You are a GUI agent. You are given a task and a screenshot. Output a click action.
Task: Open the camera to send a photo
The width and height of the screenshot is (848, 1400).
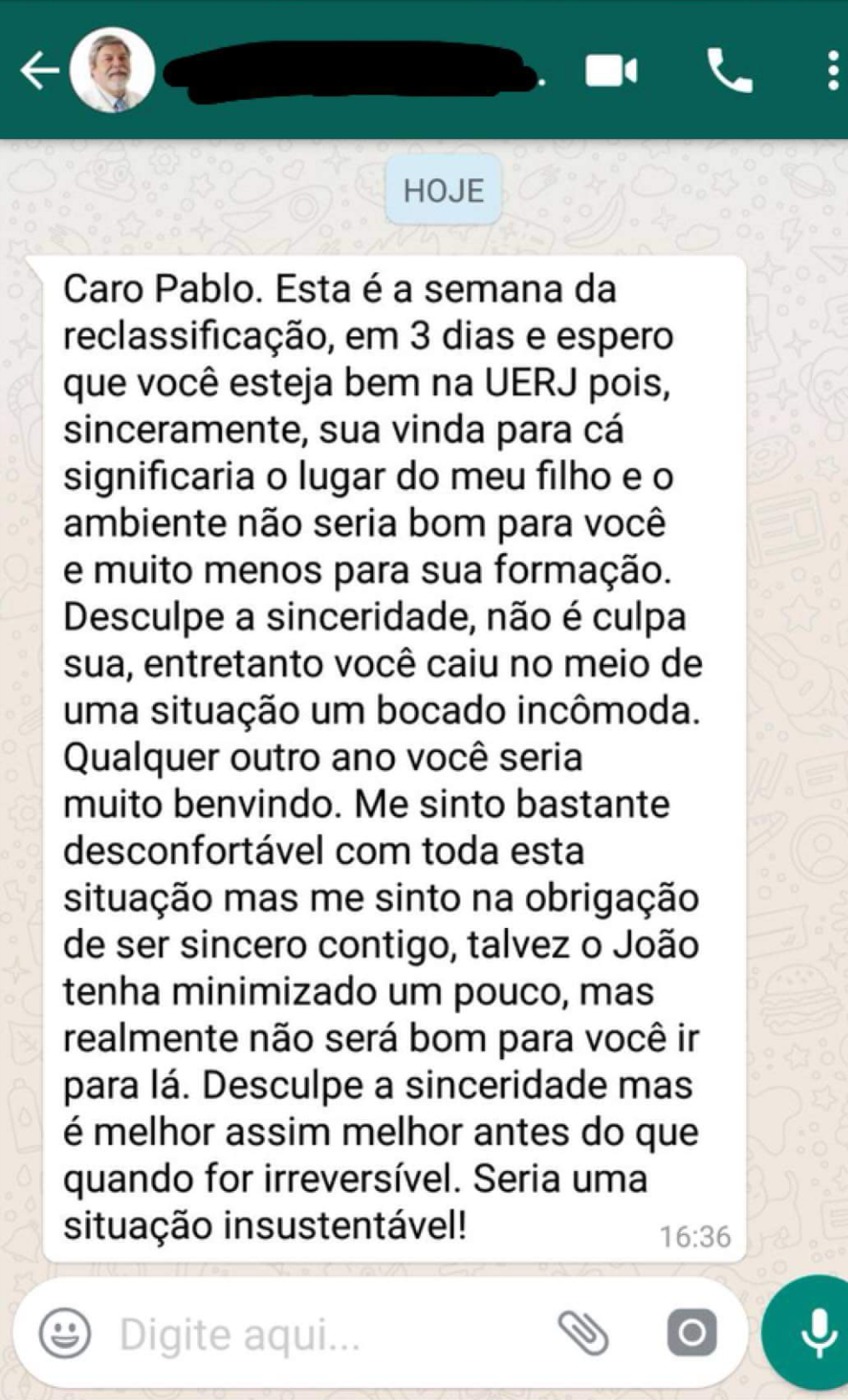point(692,1333)
